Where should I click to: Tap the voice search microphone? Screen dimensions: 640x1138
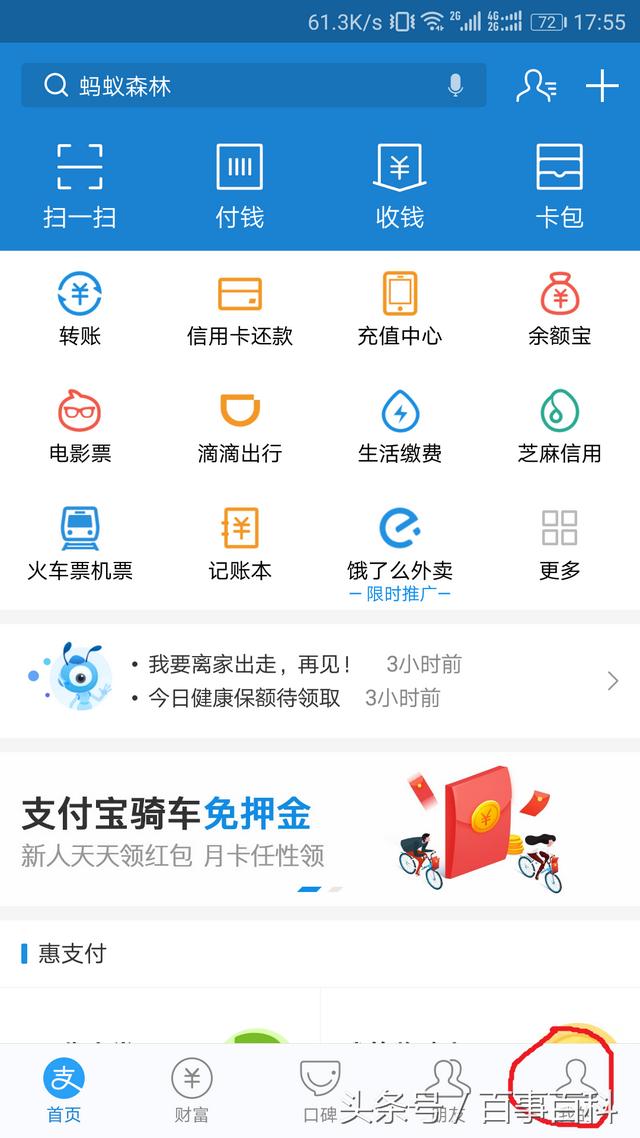[456, 86]
